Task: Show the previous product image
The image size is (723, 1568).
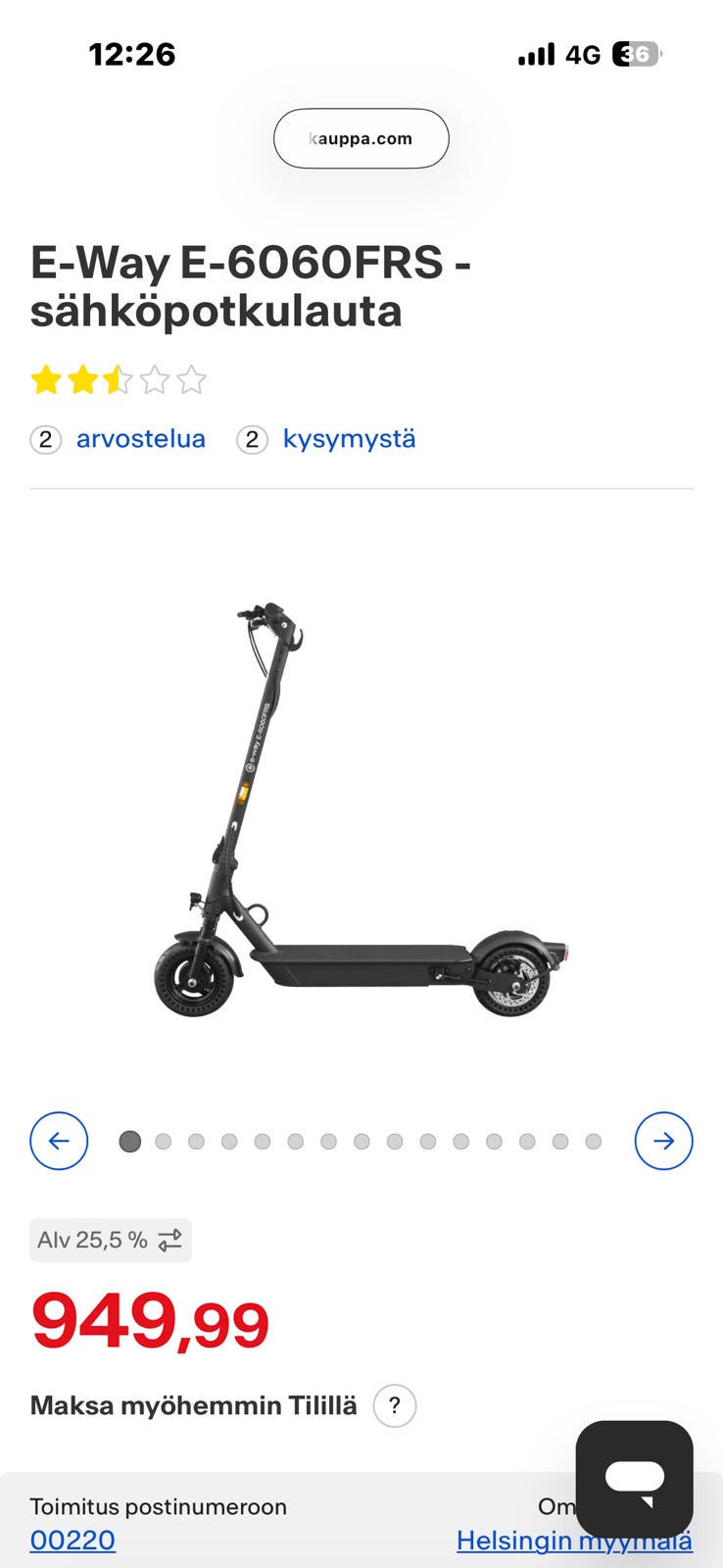Action: tap(59, 1141)
